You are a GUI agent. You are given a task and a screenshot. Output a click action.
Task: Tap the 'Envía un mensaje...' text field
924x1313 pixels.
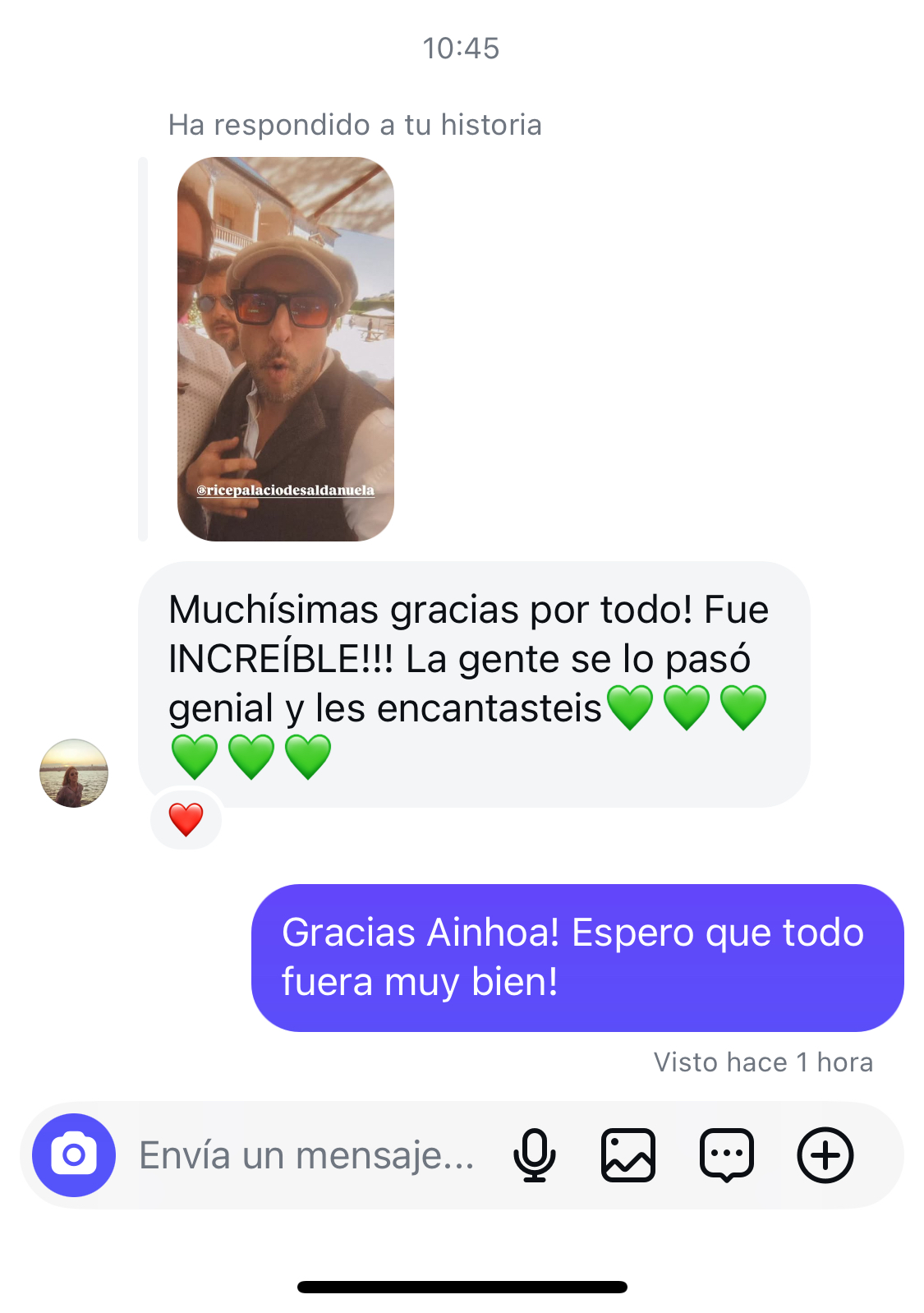point(306,1154)
